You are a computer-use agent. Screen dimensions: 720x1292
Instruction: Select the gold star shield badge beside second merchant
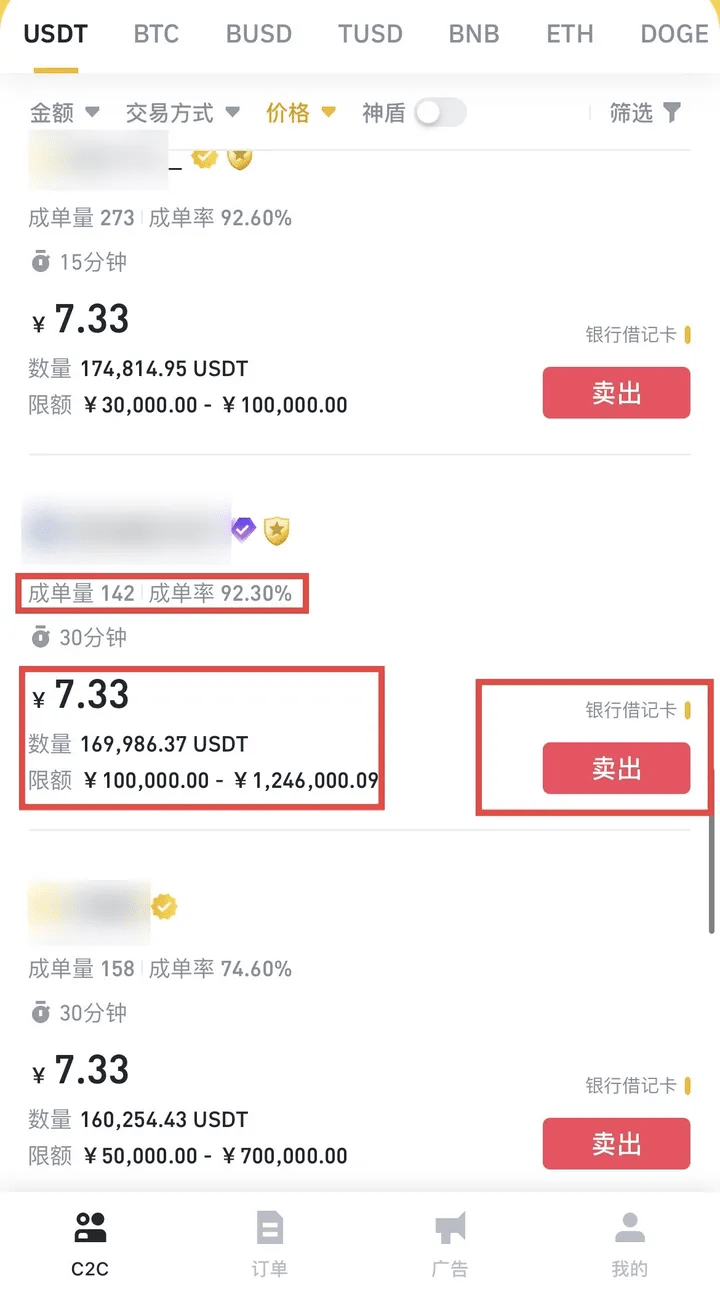coord(277,531)
